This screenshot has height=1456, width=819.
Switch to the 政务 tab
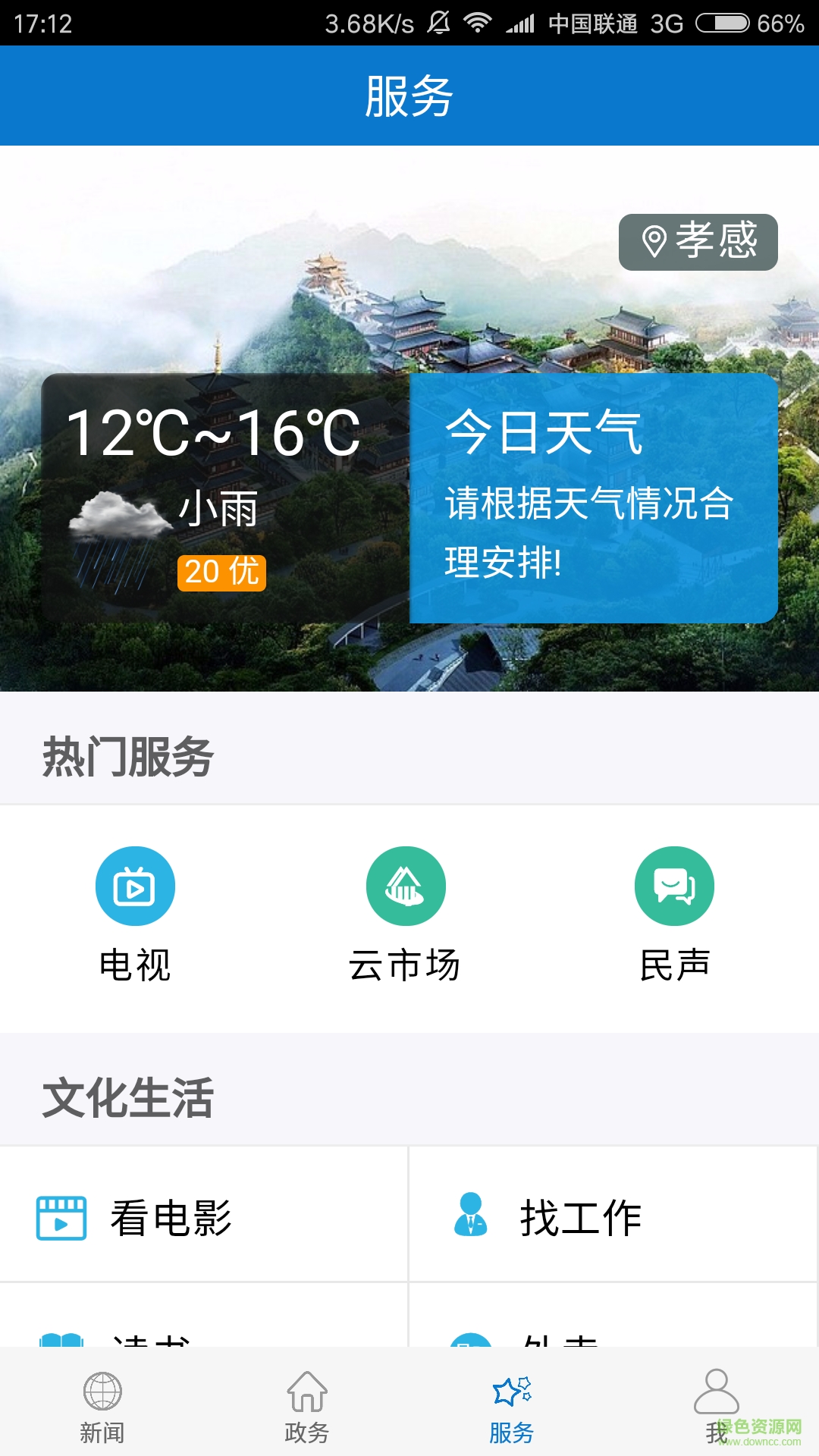307,1407
